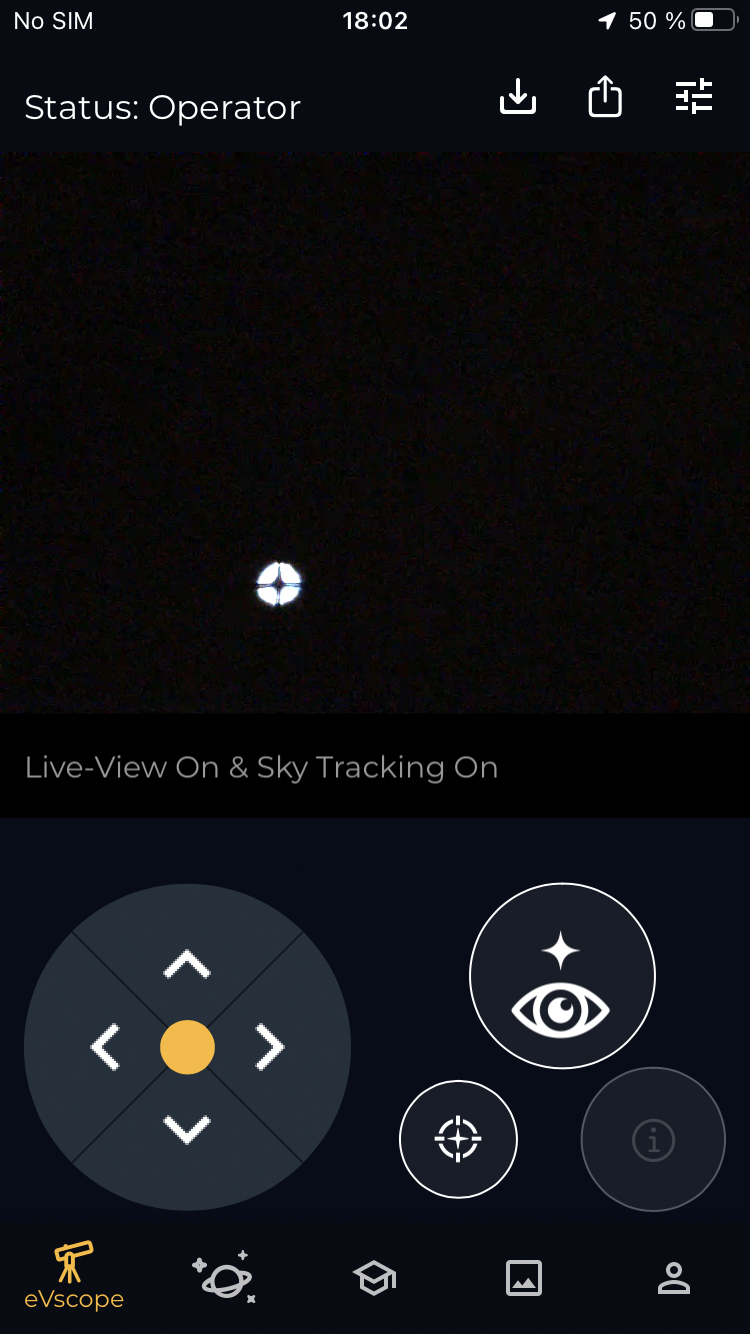Share the current live view
The height and width of the screenshot is (1334, 750).
pyautogui.click(x=605, y=97)
